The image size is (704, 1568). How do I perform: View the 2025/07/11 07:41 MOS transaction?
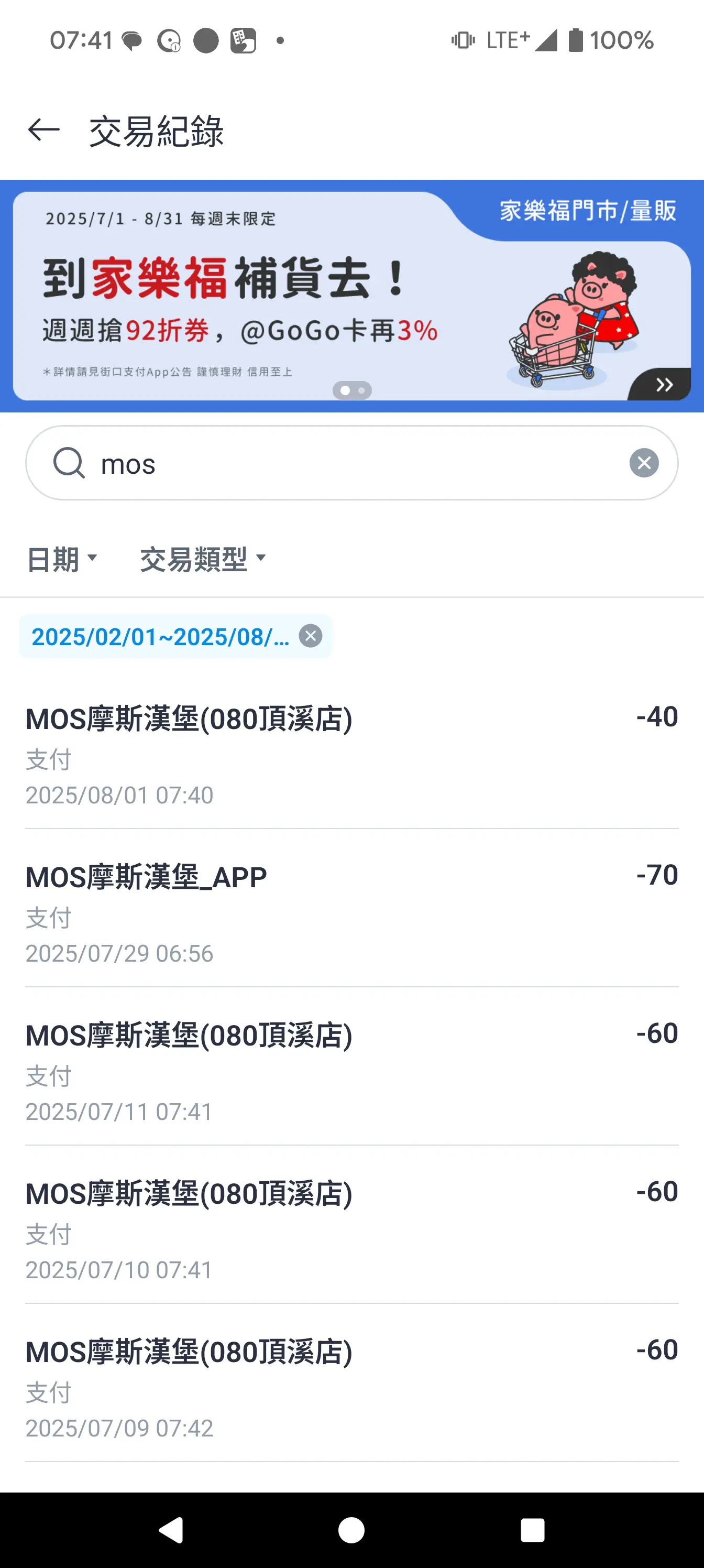pyautogui.click(x=351, y=1071)
